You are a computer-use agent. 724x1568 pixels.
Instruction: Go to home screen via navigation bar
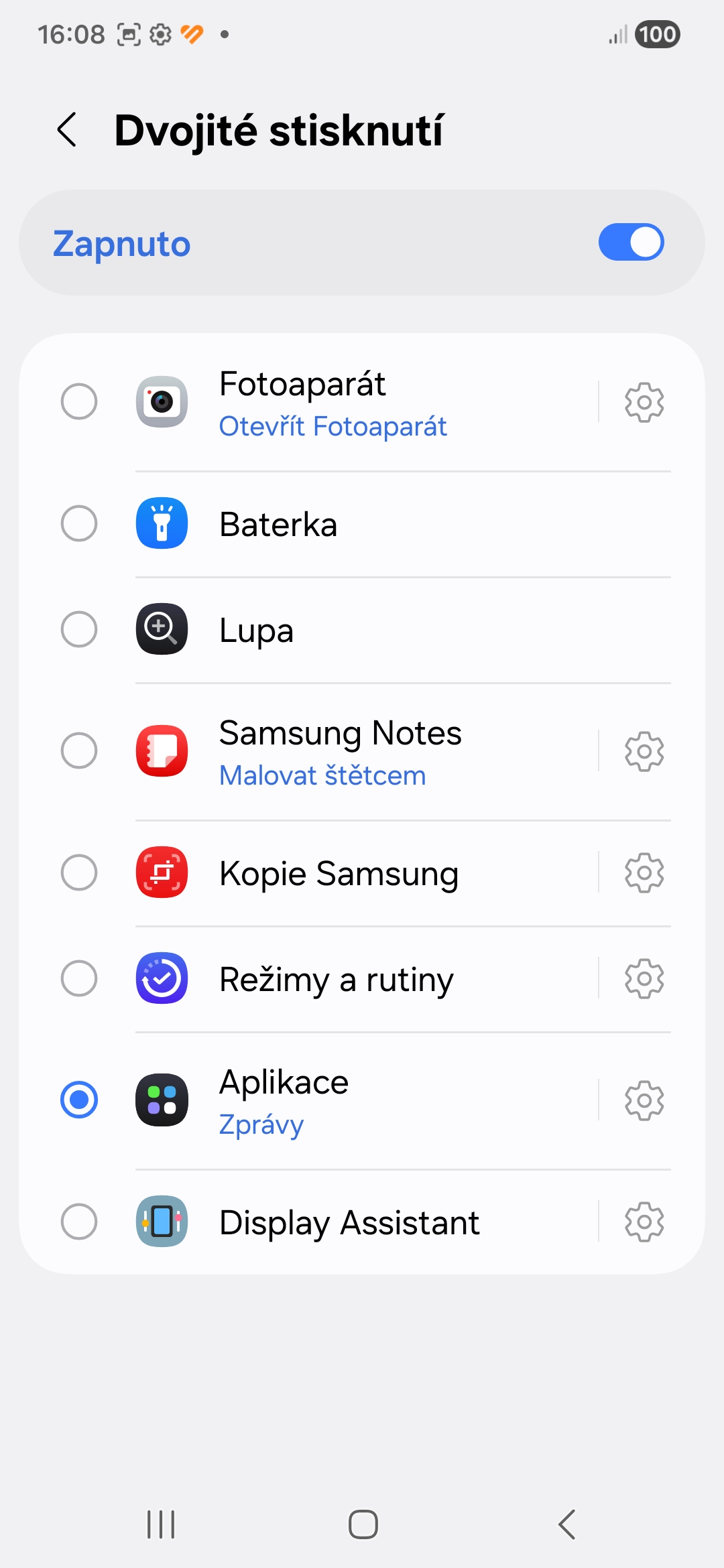363,1524
